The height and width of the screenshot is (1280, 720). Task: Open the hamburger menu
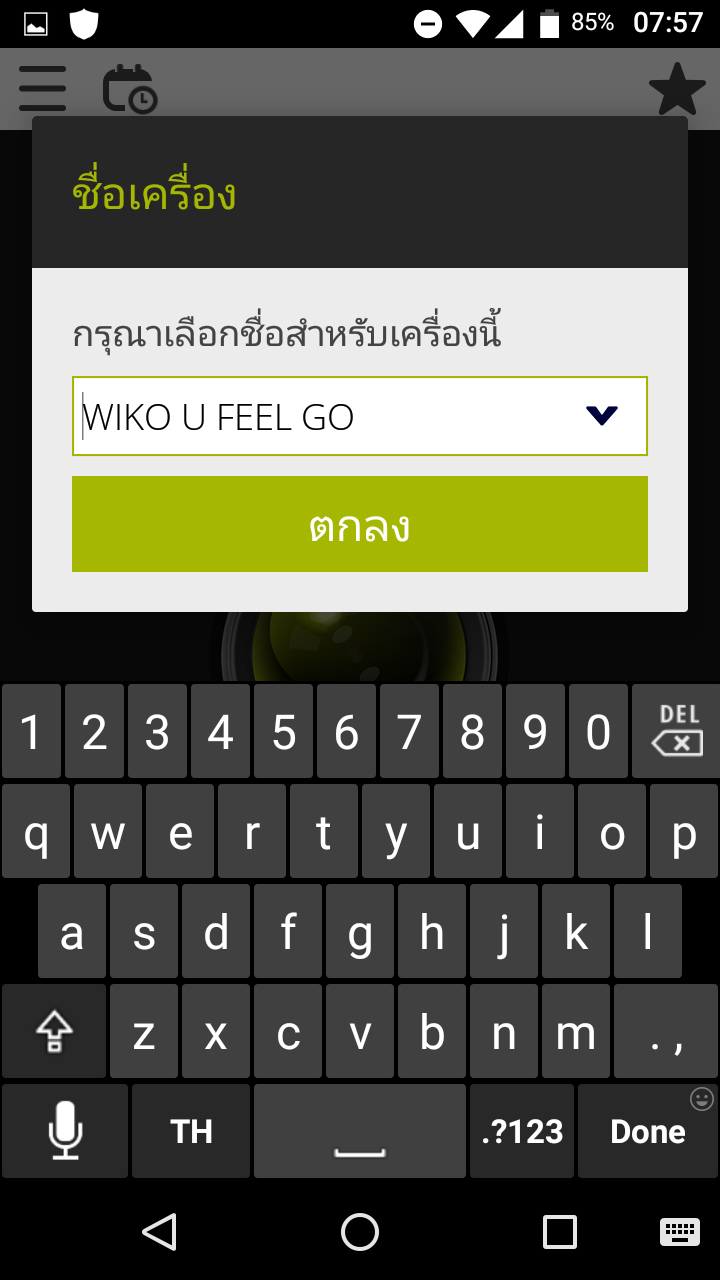pyautogui.click(x=42, y=89)
